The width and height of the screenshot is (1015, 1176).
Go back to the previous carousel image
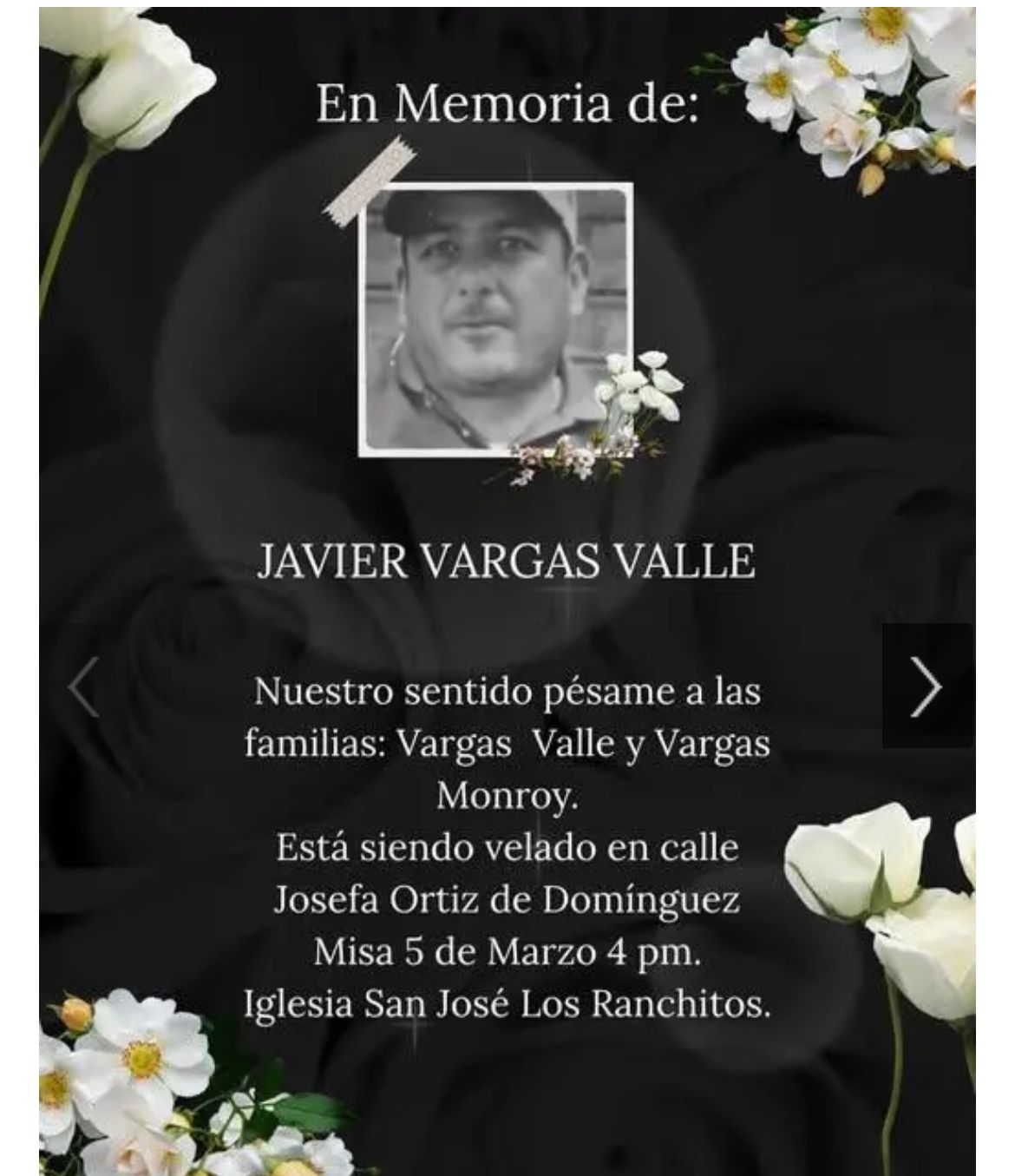84,687
